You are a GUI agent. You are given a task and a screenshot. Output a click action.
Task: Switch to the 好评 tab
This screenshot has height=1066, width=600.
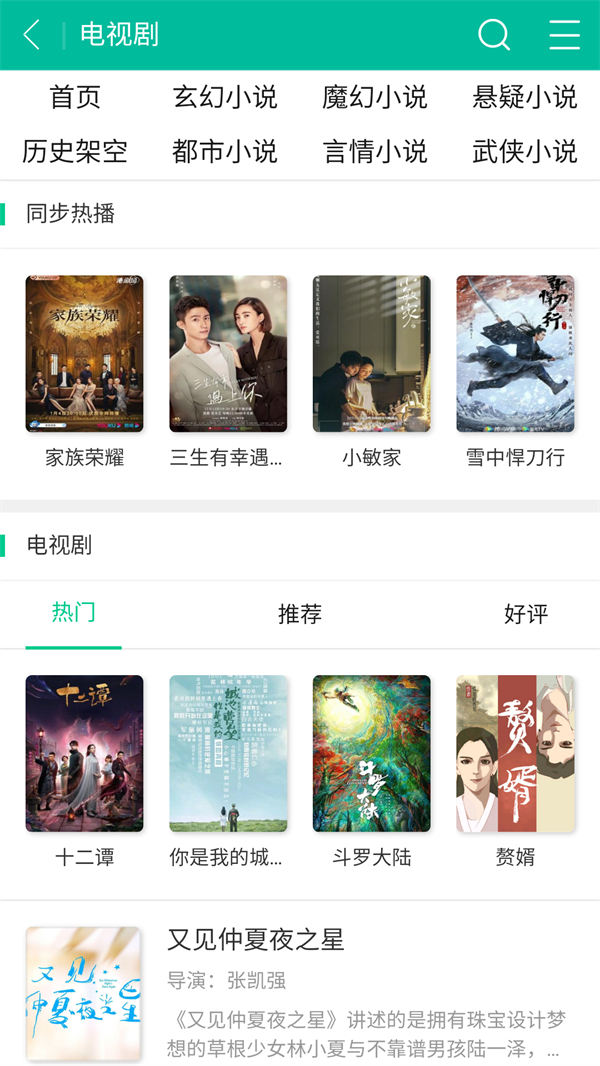coord(526,614)
